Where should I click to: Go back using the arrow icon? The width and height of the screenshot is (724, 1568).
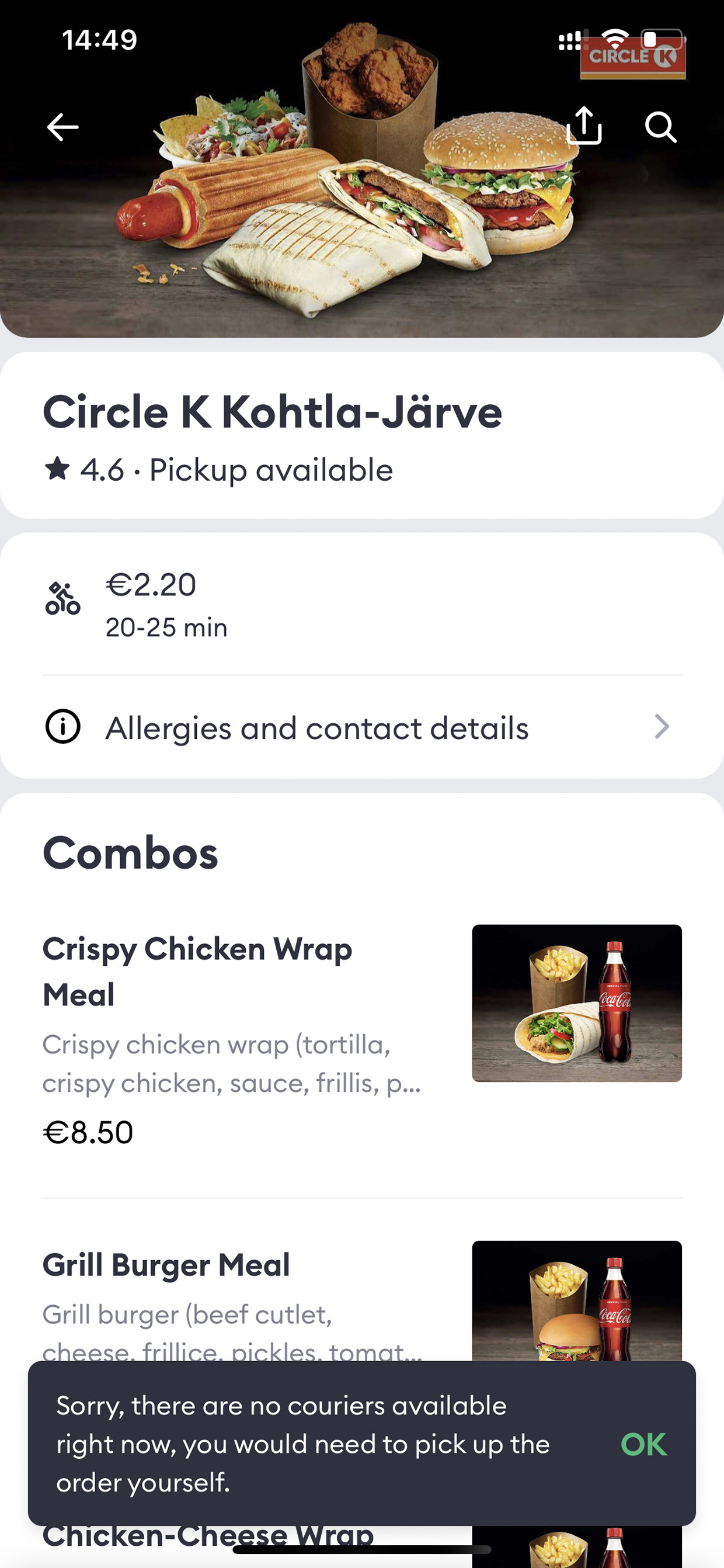click(x=62, y=127)
